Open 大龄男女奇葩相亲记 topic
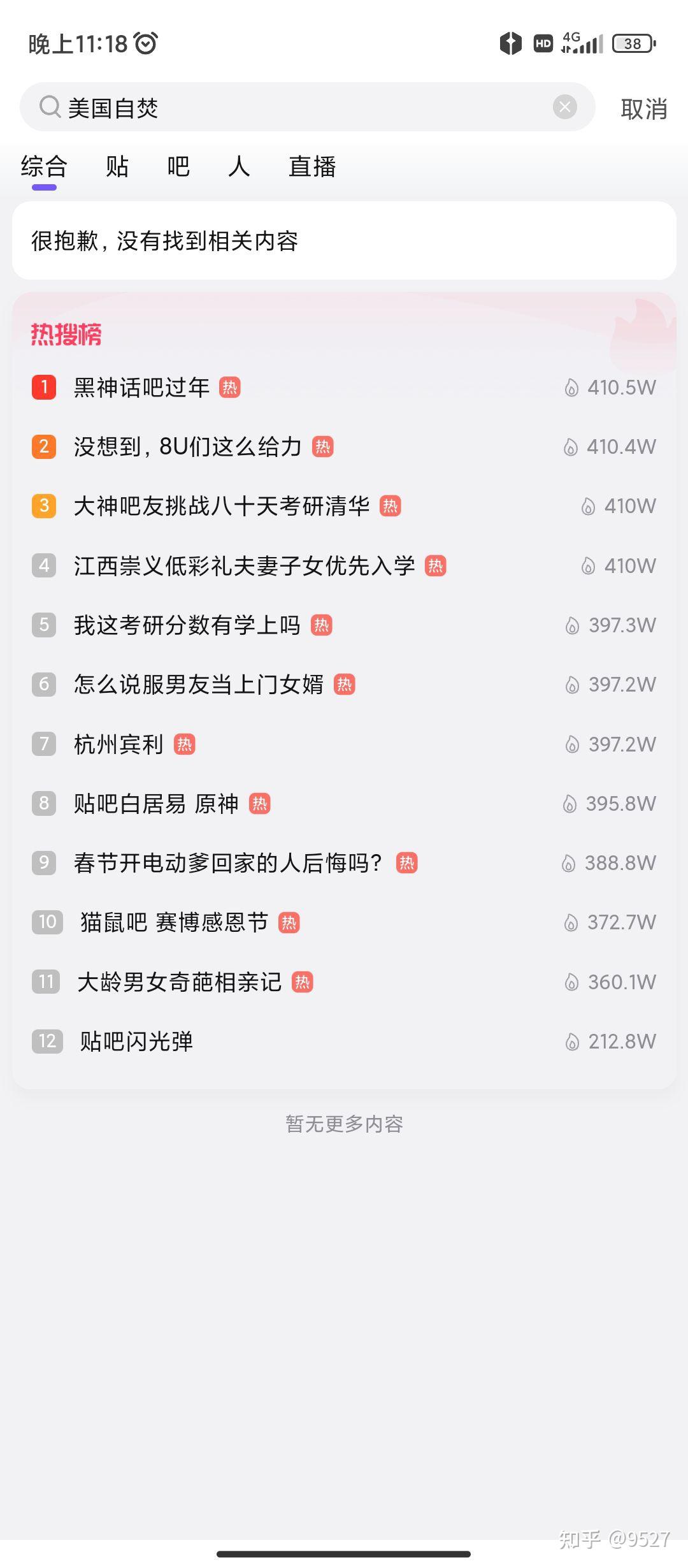 pyautogui.click(x=344, y=982)
